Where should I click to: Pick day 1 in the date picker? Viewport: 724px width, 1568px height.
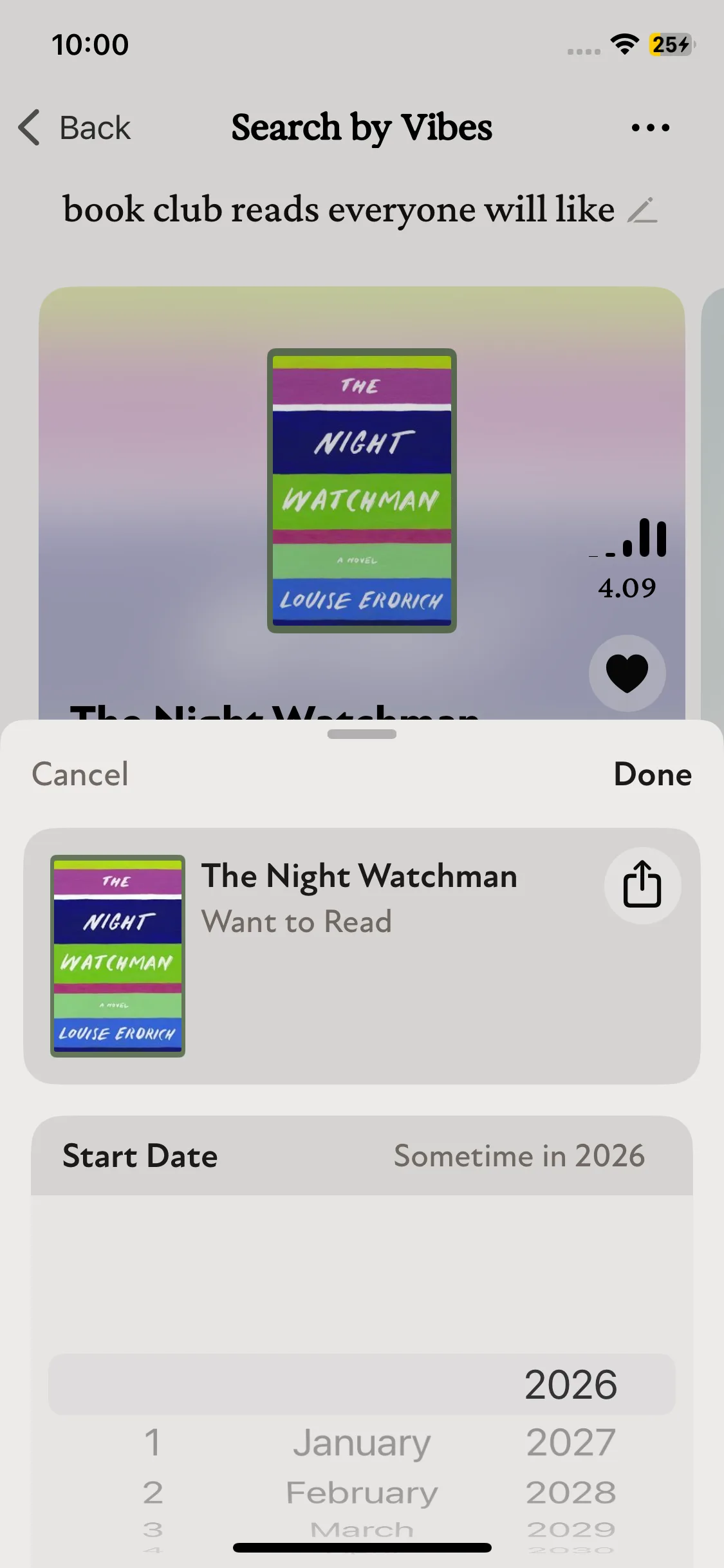pos(153,1442)
